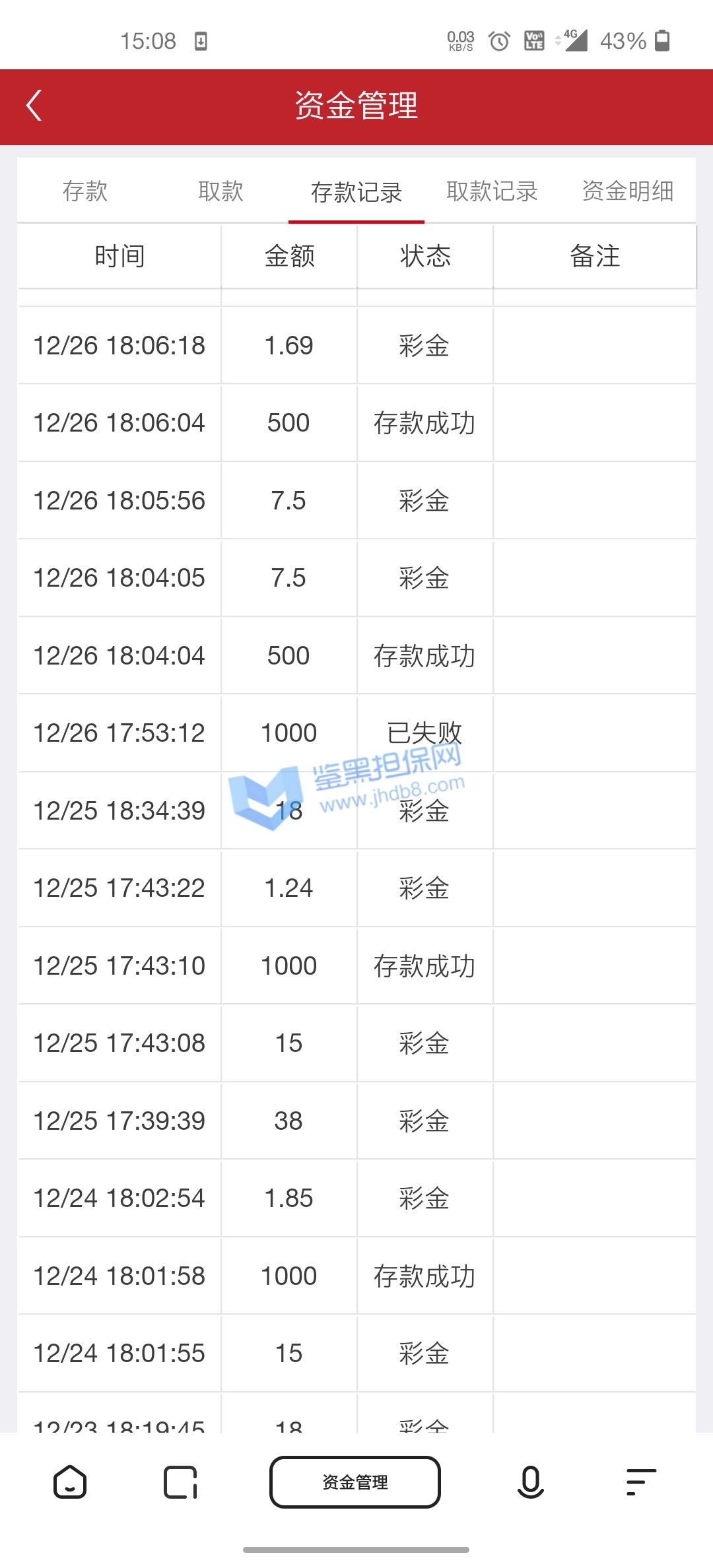Switch to the 存款 tab
This screenshot has height=1568, width=713.
point(85,191)
